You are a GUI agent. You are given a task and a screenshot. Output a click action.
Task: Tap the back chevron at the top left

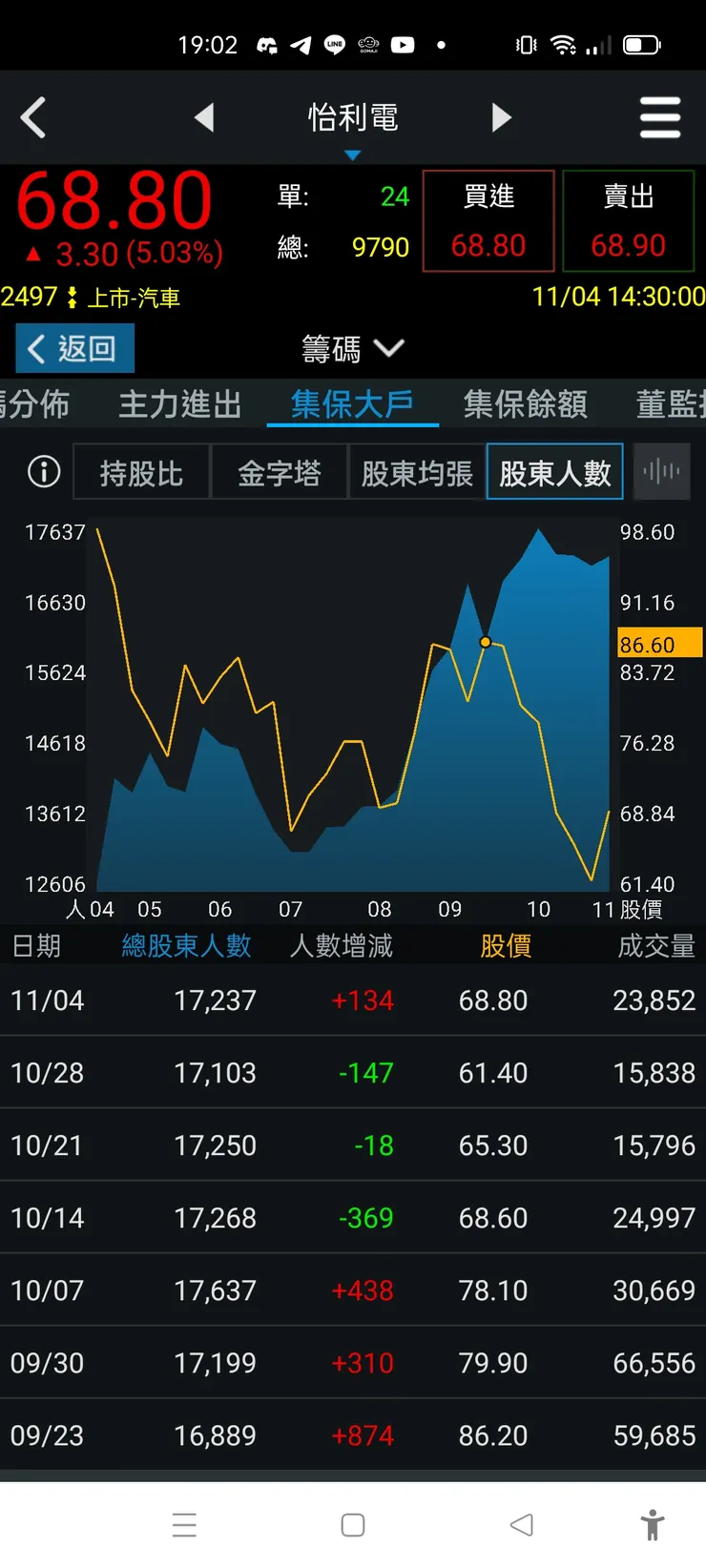tap(34, 117)
